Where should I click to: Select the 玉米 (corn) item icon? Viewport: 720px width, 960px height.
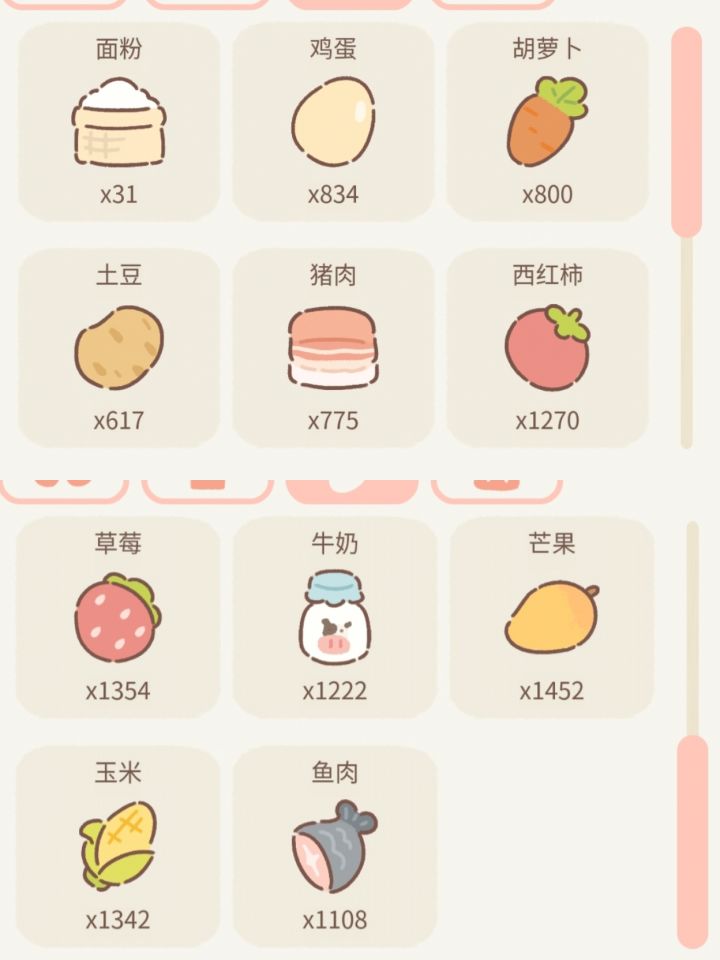tap(119, 848)
